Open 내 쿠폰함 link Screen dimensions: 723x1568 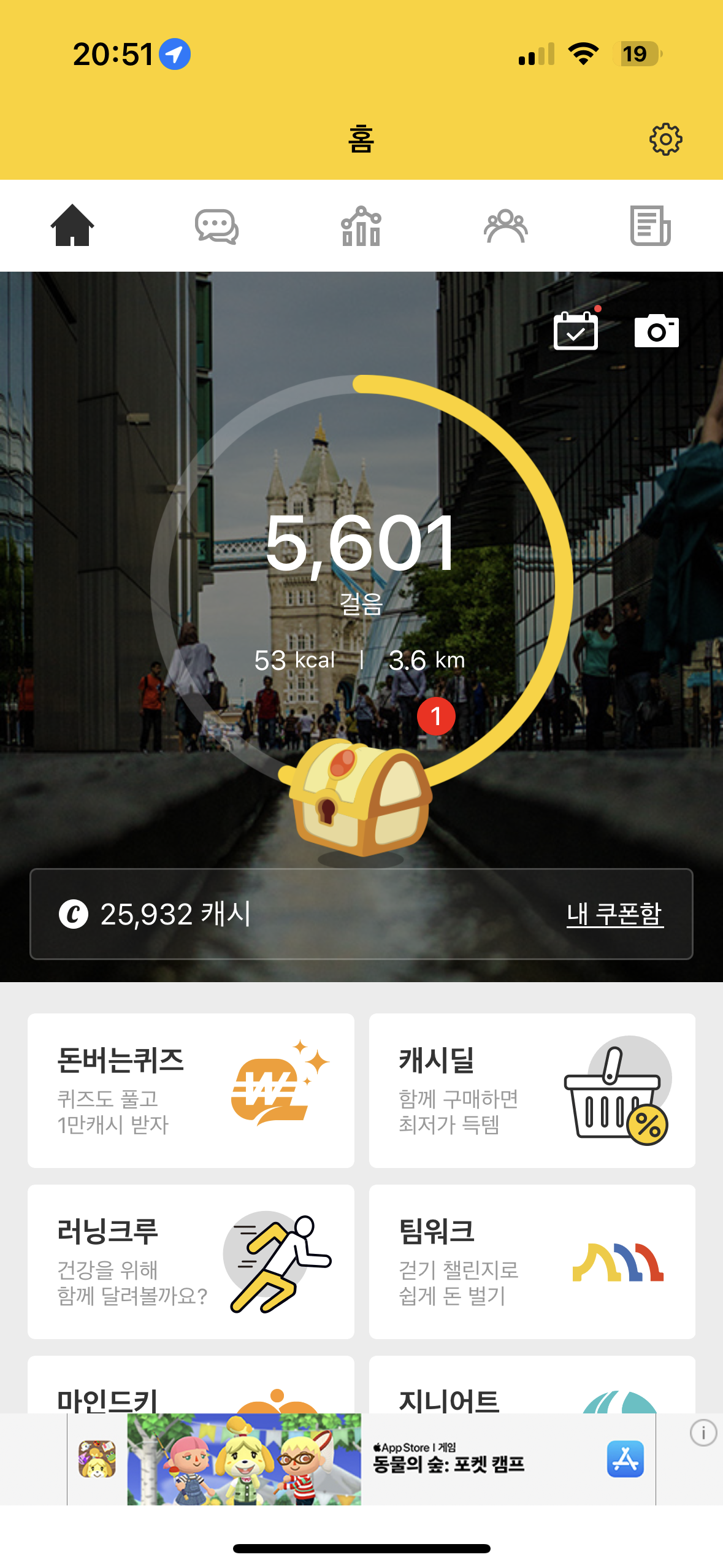point(614,914)
